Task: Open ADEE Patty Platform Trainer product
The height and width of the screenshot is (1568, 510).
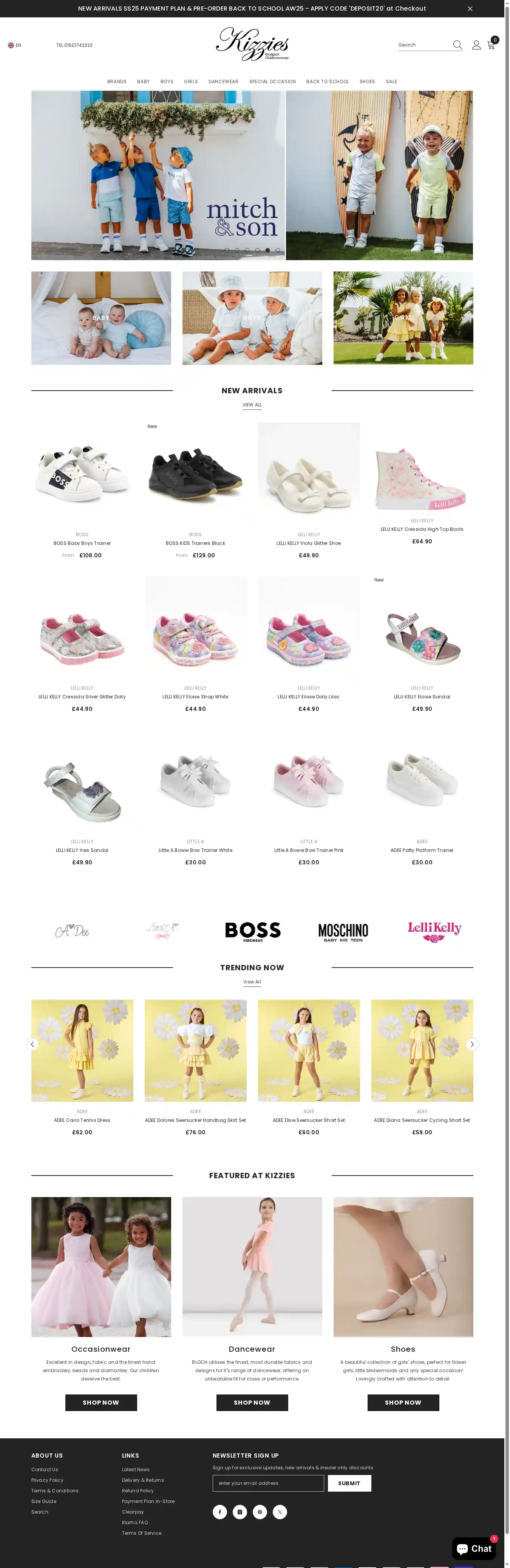Action: pyautogui.click(x=421, y=850)
